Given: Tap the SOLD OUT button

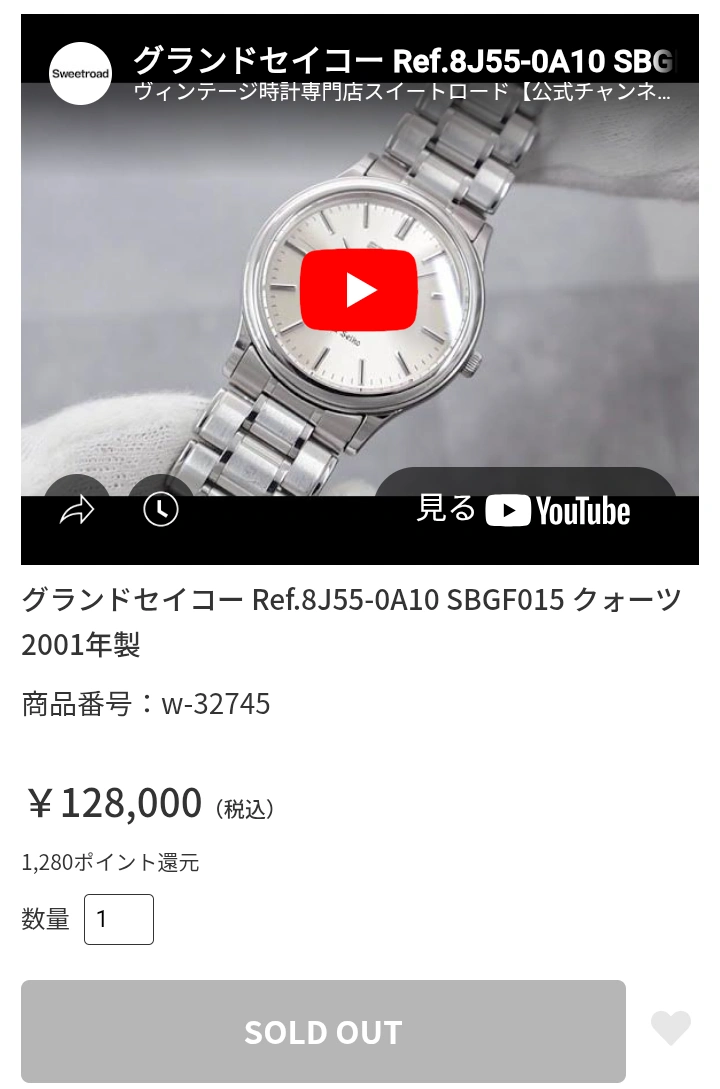Looking at the screenshot, I should point(323,1031).
